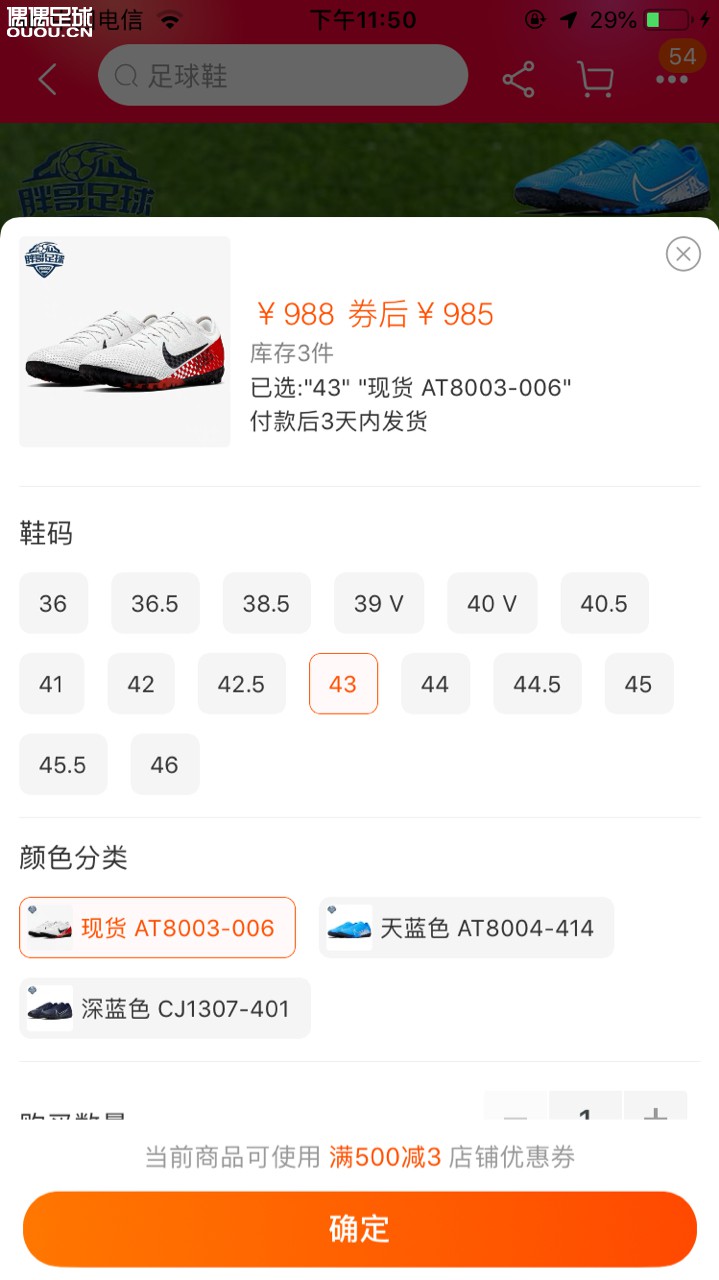Choose shoe size 38.5

tap(266, 603)
